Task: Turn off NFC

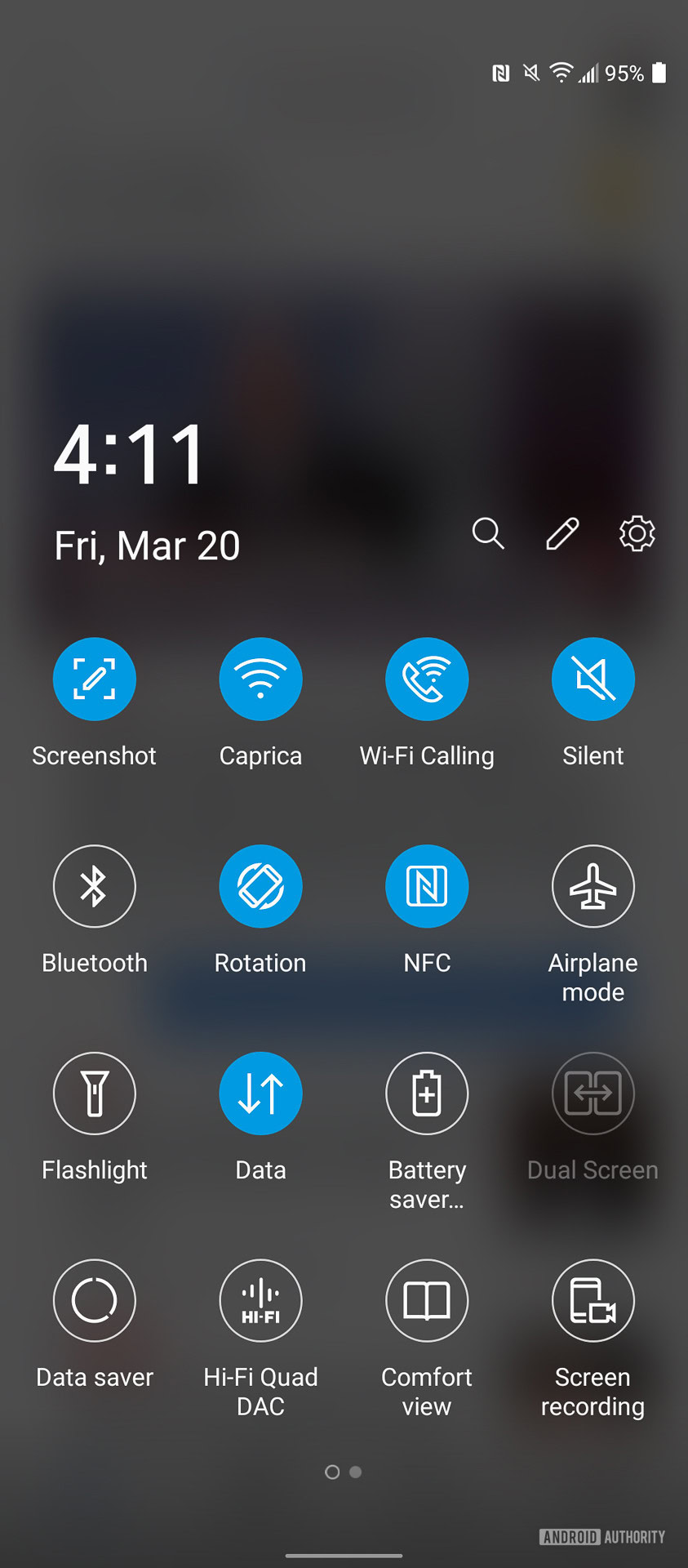Action: [427, 886]
